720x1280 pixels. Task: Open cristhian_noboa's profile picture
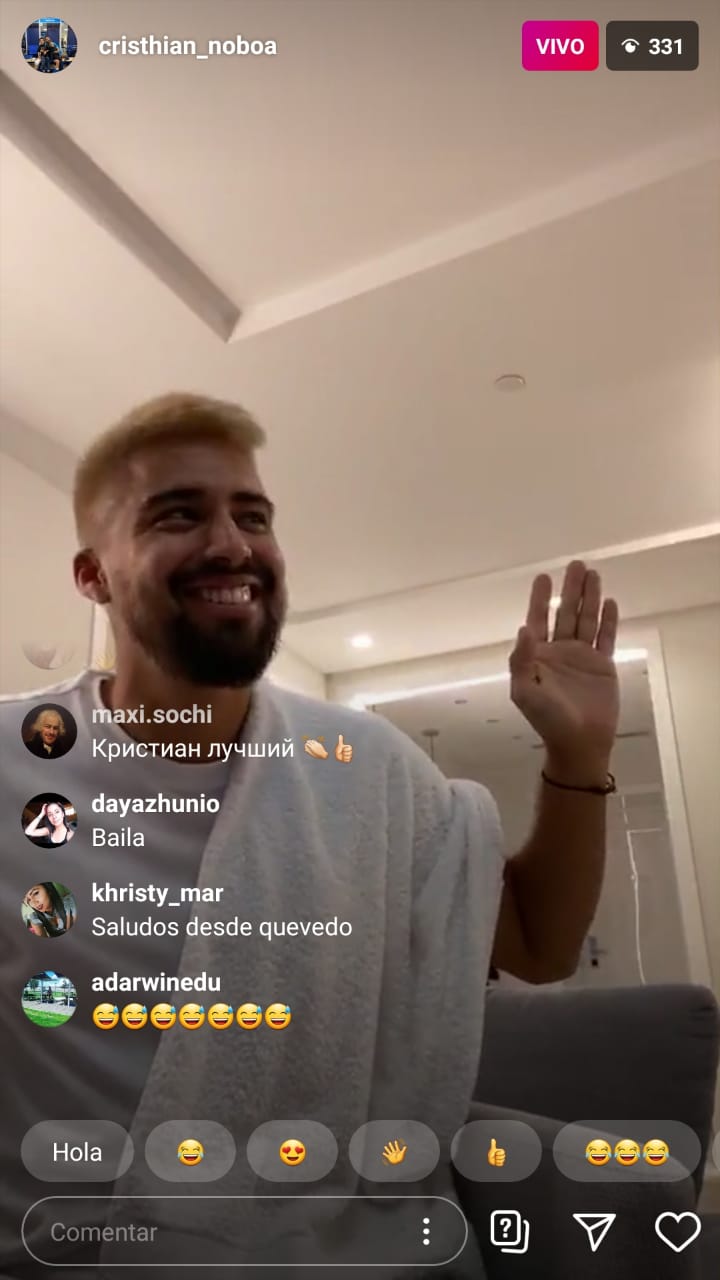click(x=49, y=46)
